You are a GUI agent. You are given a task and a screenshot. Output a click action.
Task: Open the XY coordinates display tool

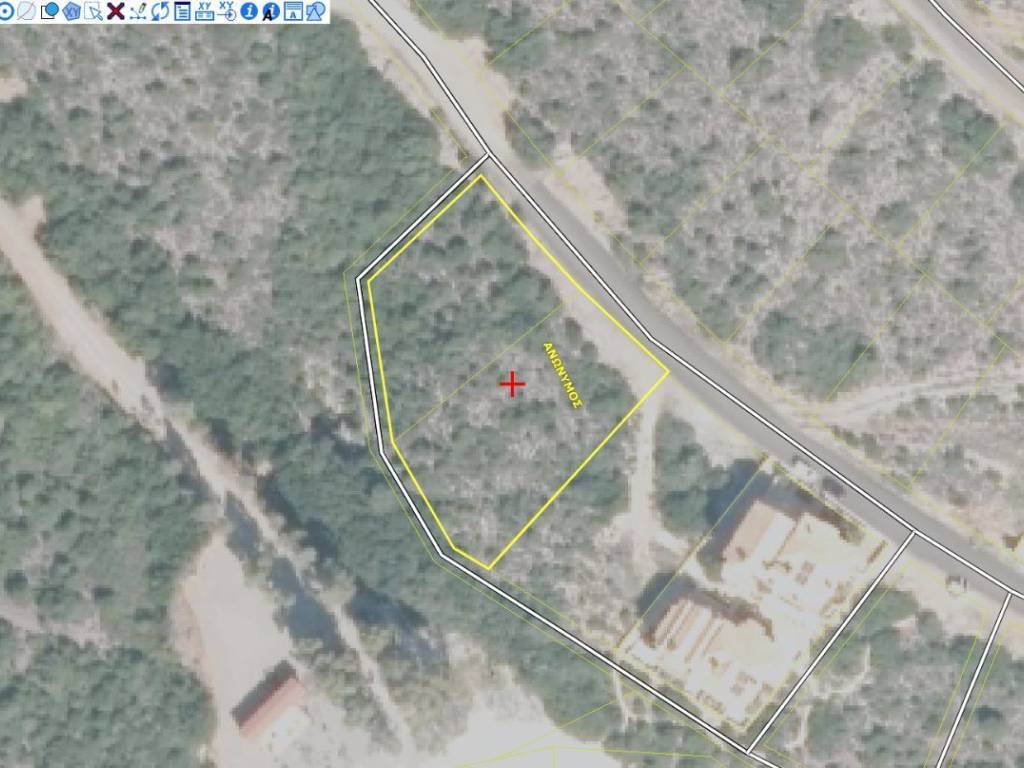click(204, 11)
